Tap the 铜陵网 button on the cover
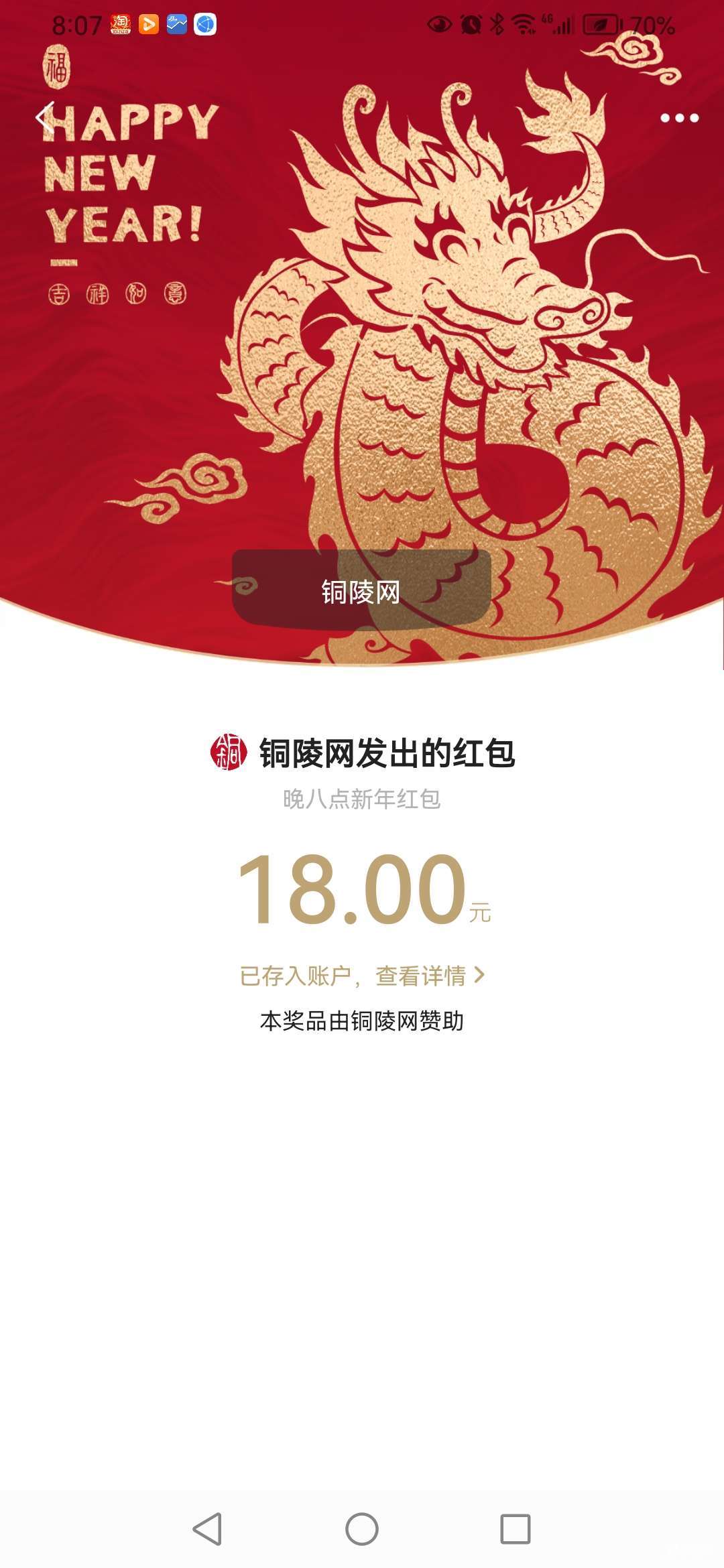 pyautogui.click(x=361, y=590)
